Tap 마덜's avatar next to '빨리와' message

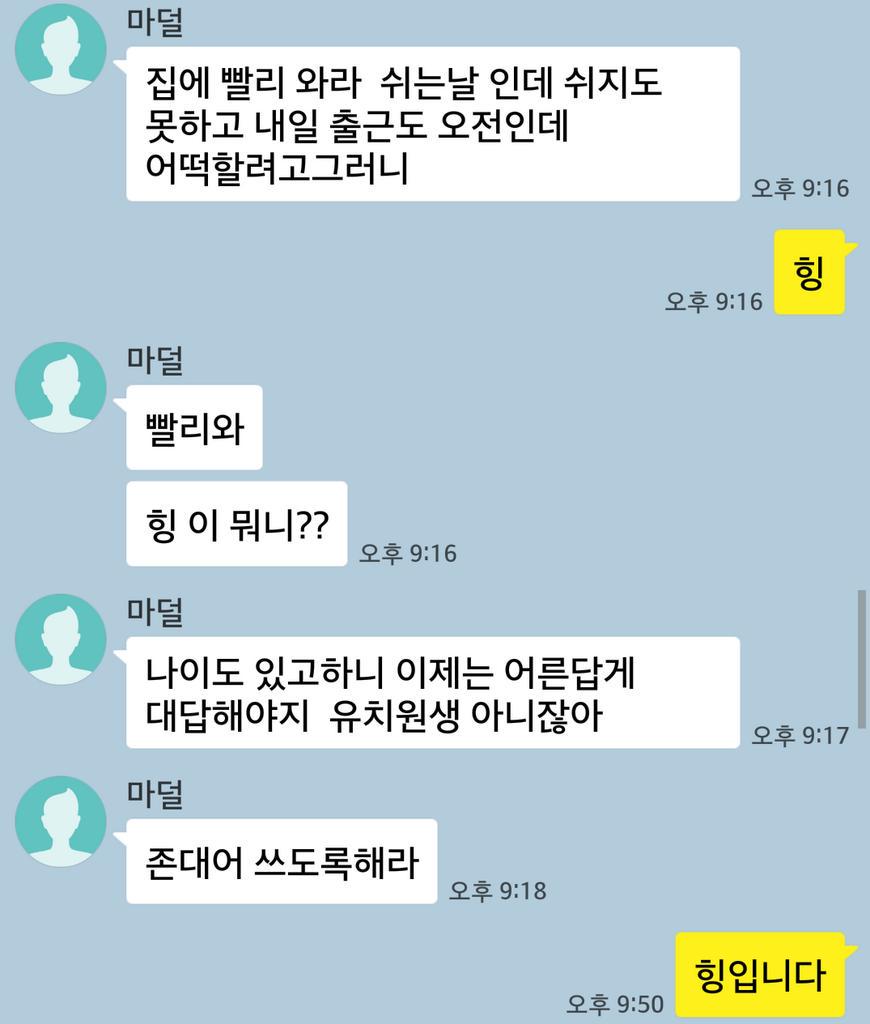tap(61, 387)
